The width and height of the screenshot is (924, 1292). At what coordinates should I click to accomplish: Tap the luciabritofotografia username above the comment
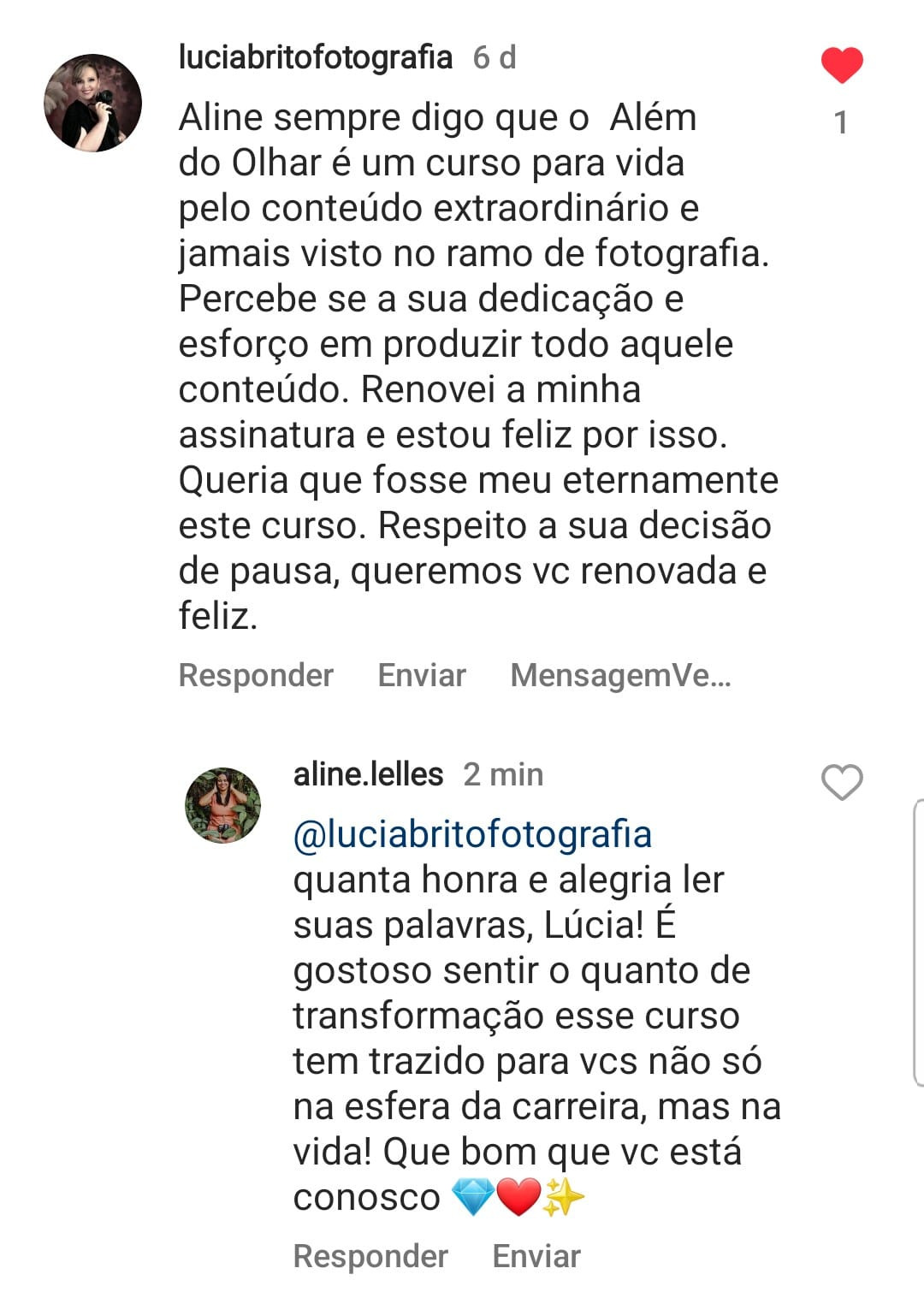[x=315, y=57]
